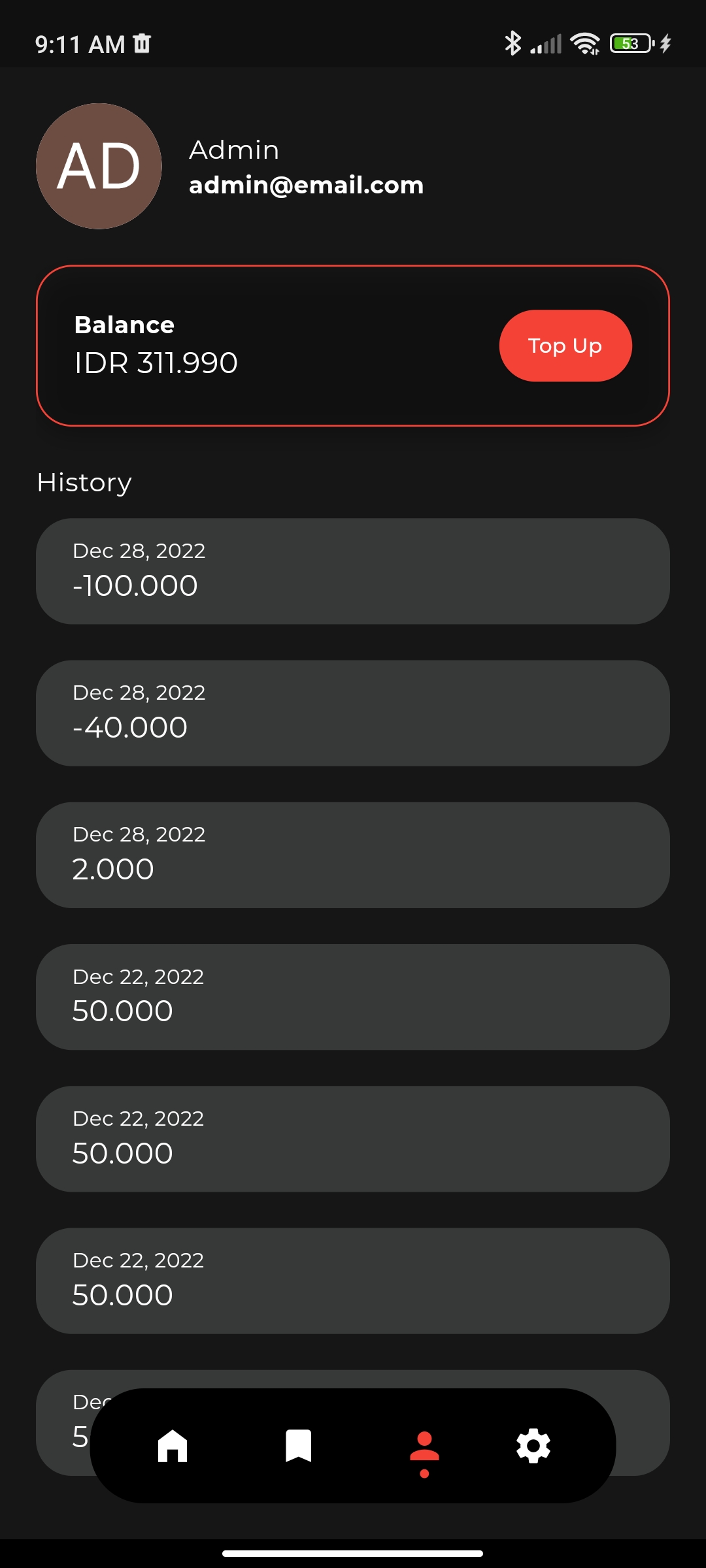The height and width of the screenshot is (1568, 706).
Task: View the 2.000 transaction from Dec 28
Action: click(x=353, y=855)
